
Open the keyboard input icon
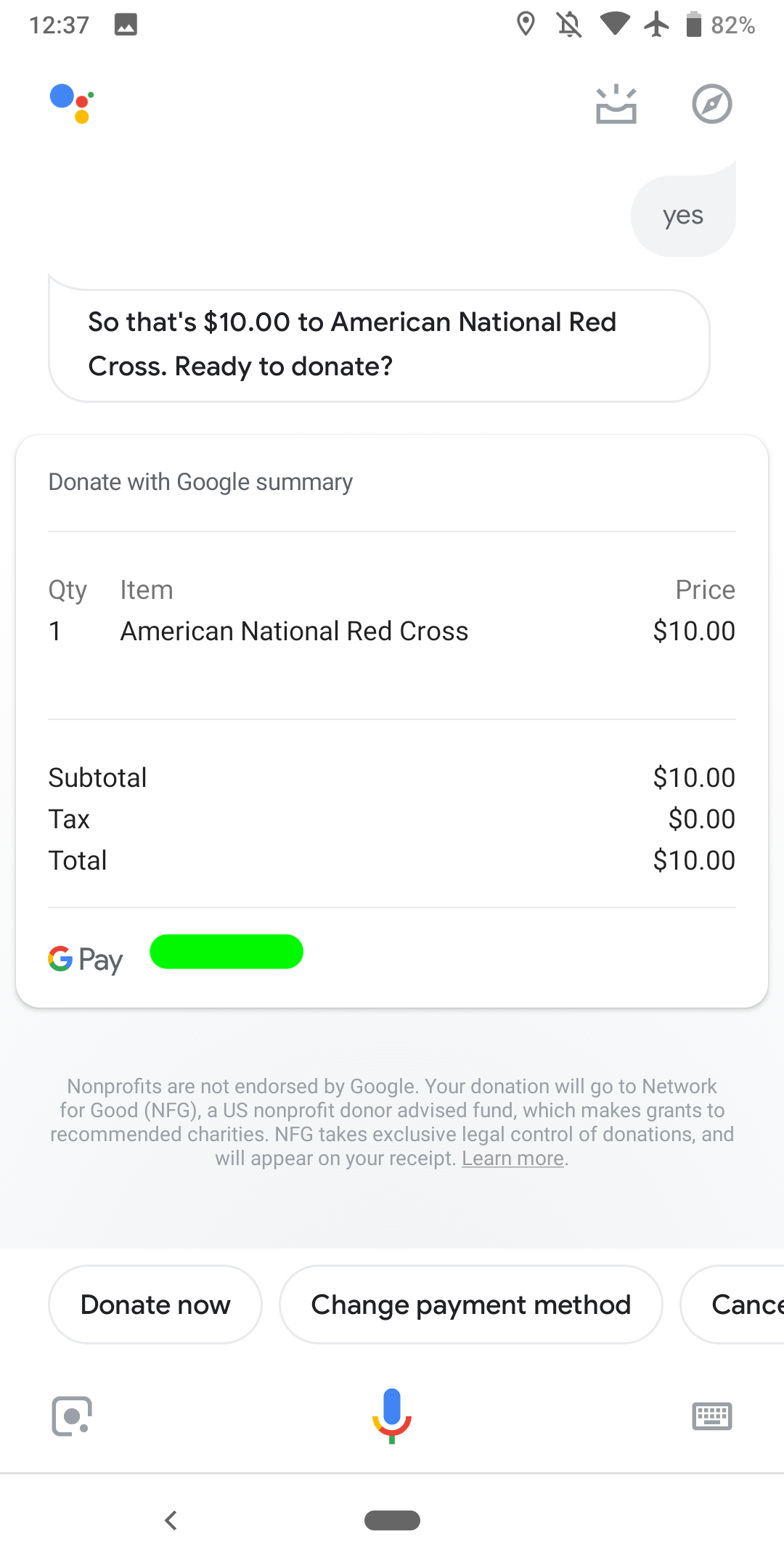[x=712, y=1416]
